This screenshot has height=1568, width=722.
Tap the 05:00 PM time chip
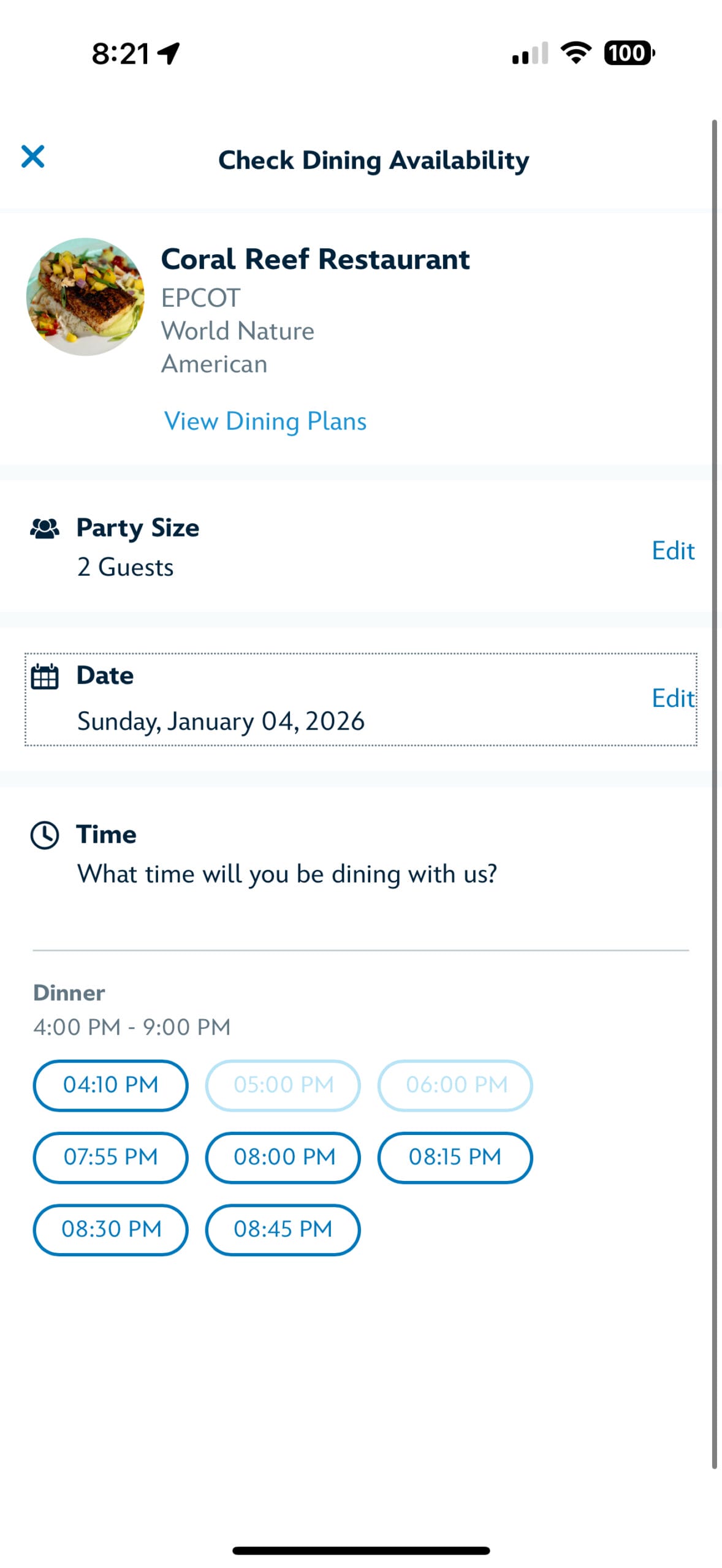[x=283, y=1085]
